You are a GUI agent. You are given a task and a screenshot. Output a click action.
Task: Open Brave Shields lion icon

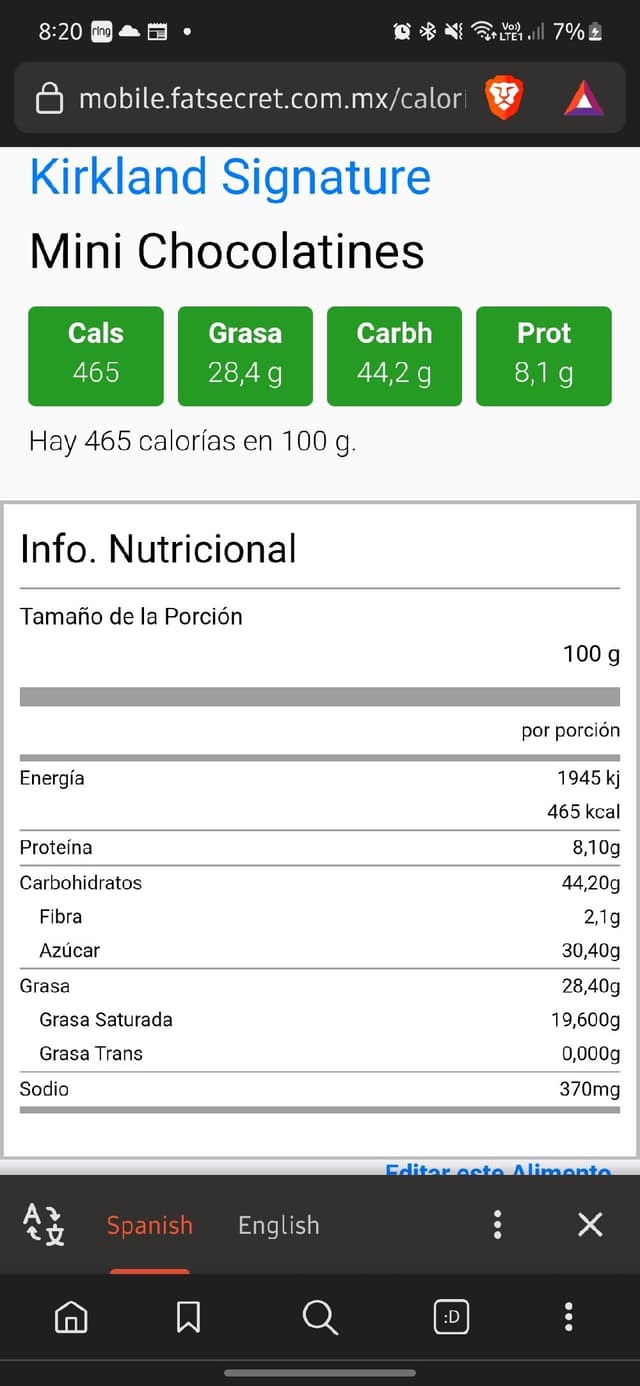pos(502,98)
